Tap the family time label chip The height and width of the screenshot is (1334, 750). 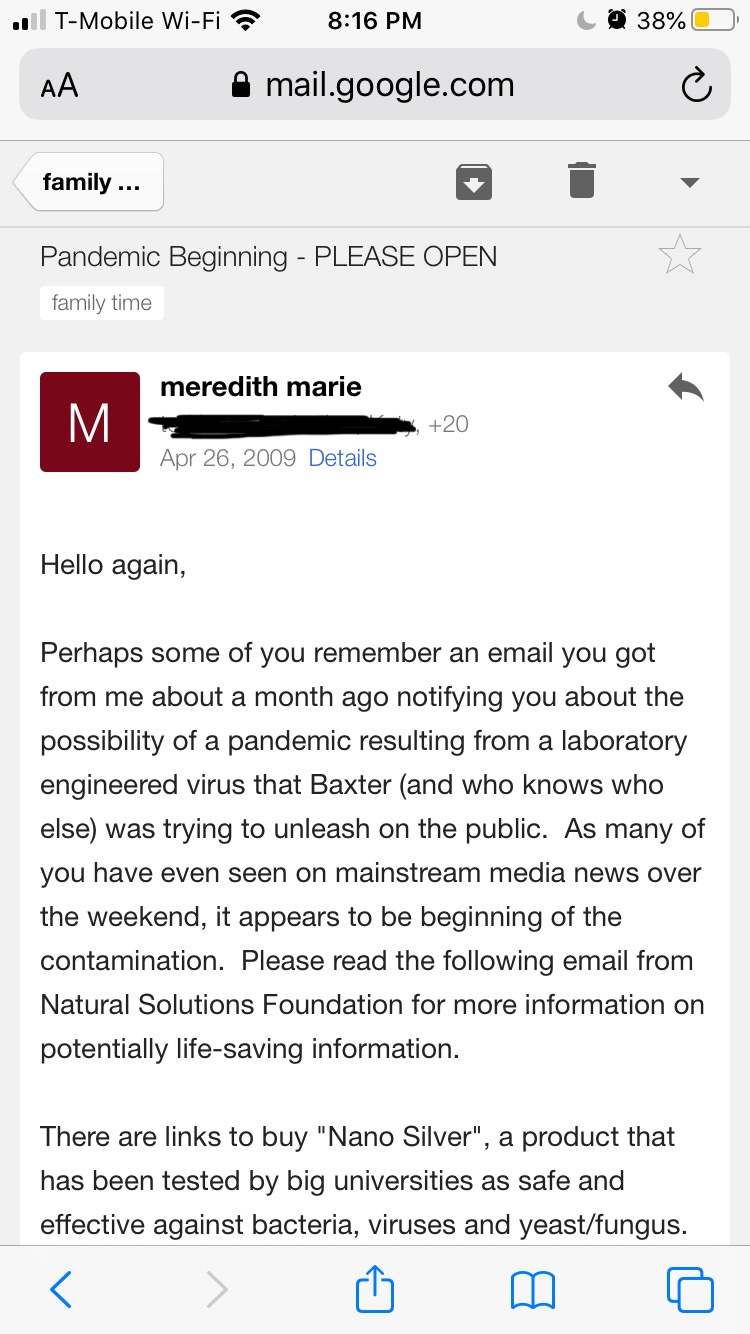(102, 303)
